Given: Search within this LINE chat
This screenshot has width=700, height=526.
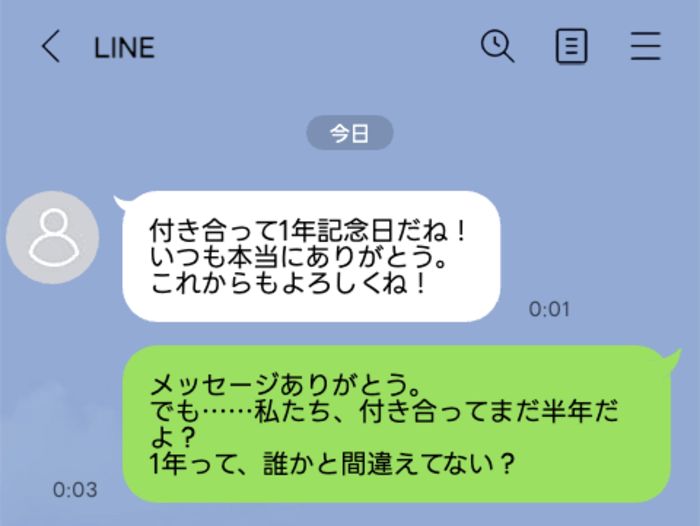Looking at the screenshot, I should point(497,46).
